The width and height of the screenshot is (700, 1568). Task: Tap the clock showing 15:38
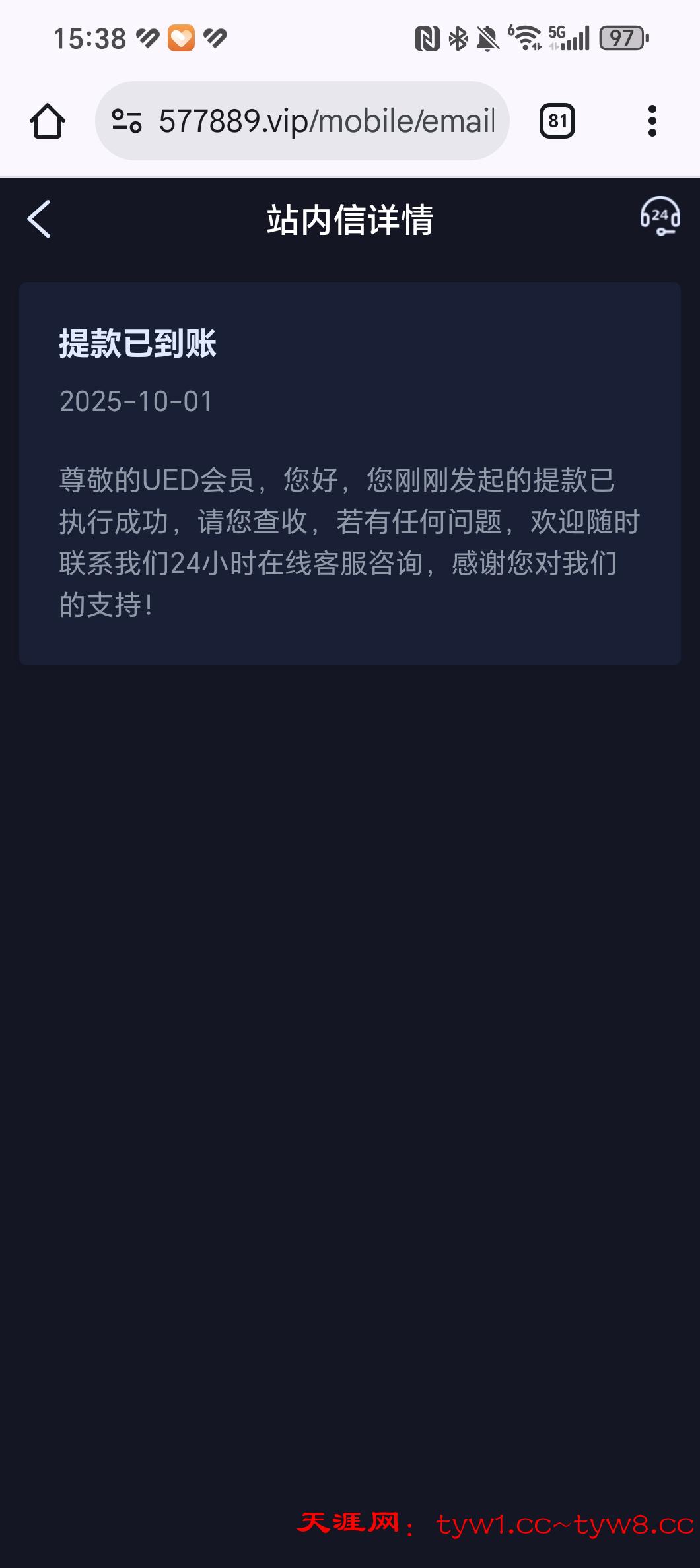coord(89,38)
